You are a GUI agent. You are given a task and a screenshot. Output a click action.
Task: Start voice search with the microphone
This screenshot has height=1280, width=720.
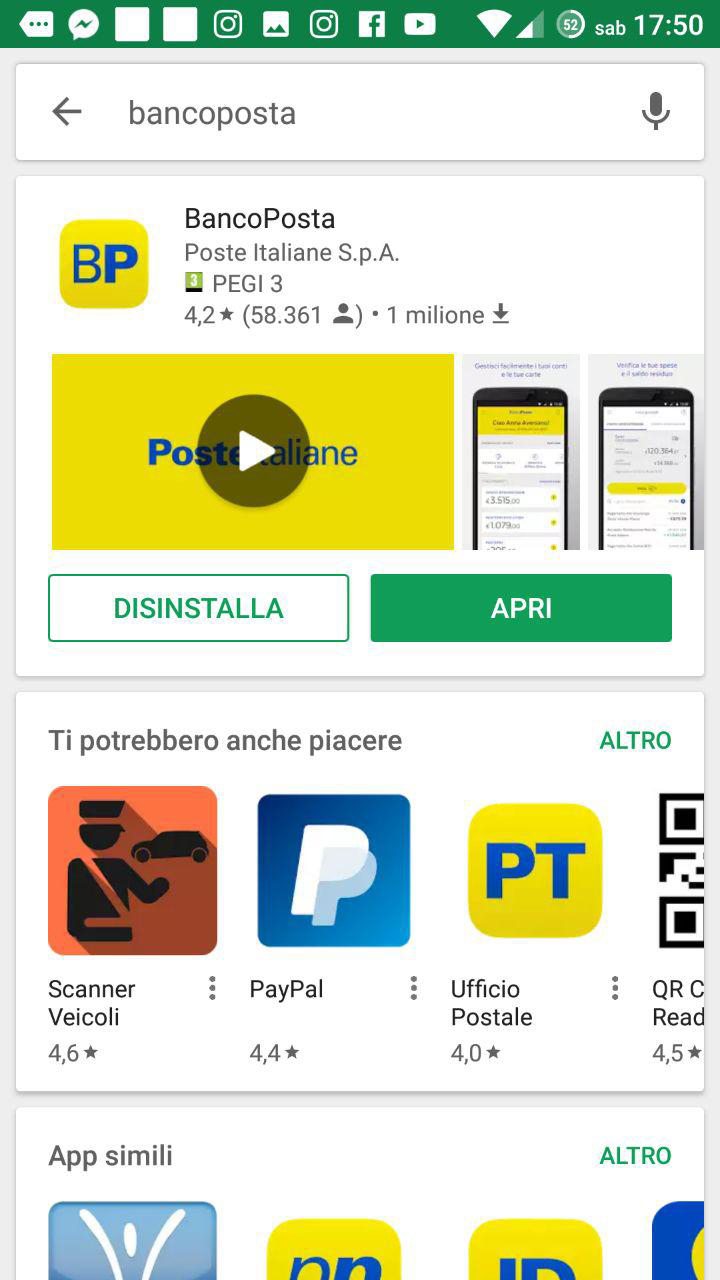point(655,112)
